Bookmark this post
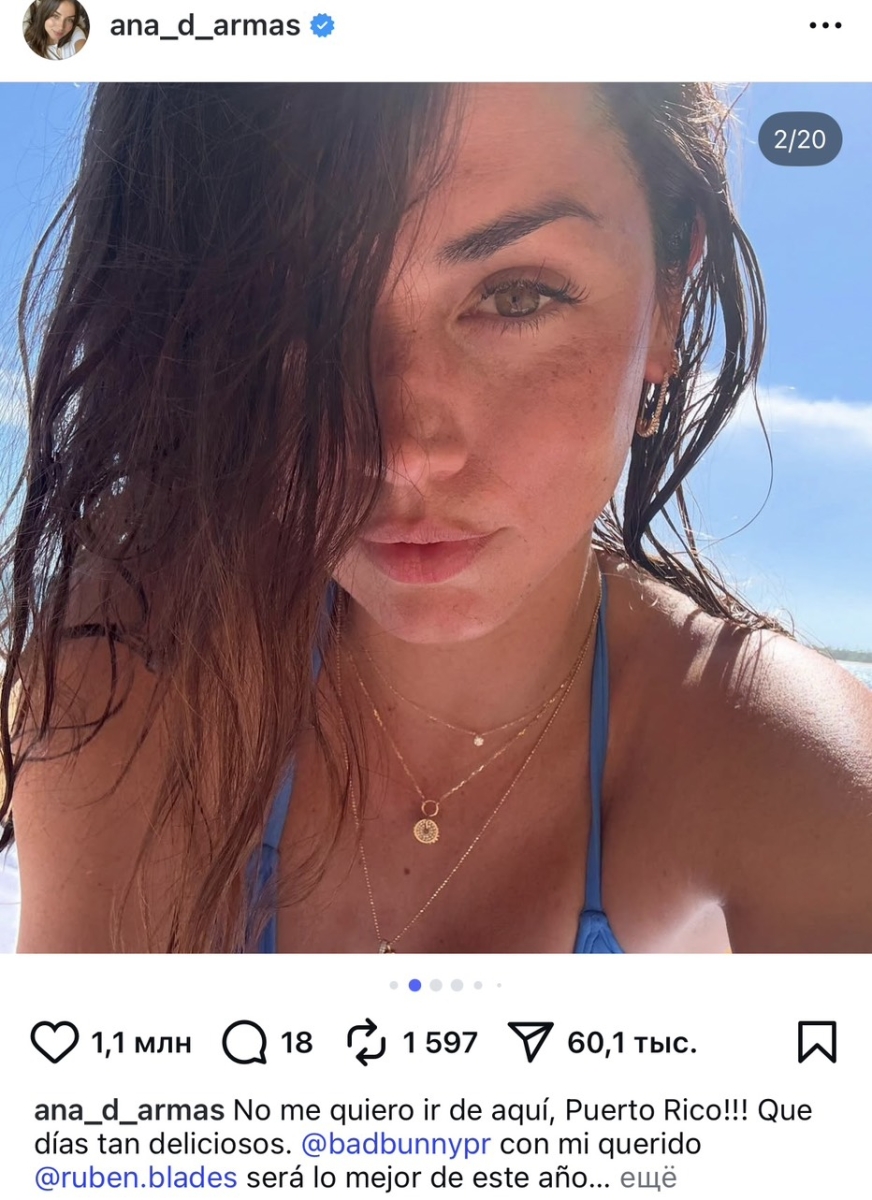The width and height of the screenshot is (872, 1200). click(817, 1043)
